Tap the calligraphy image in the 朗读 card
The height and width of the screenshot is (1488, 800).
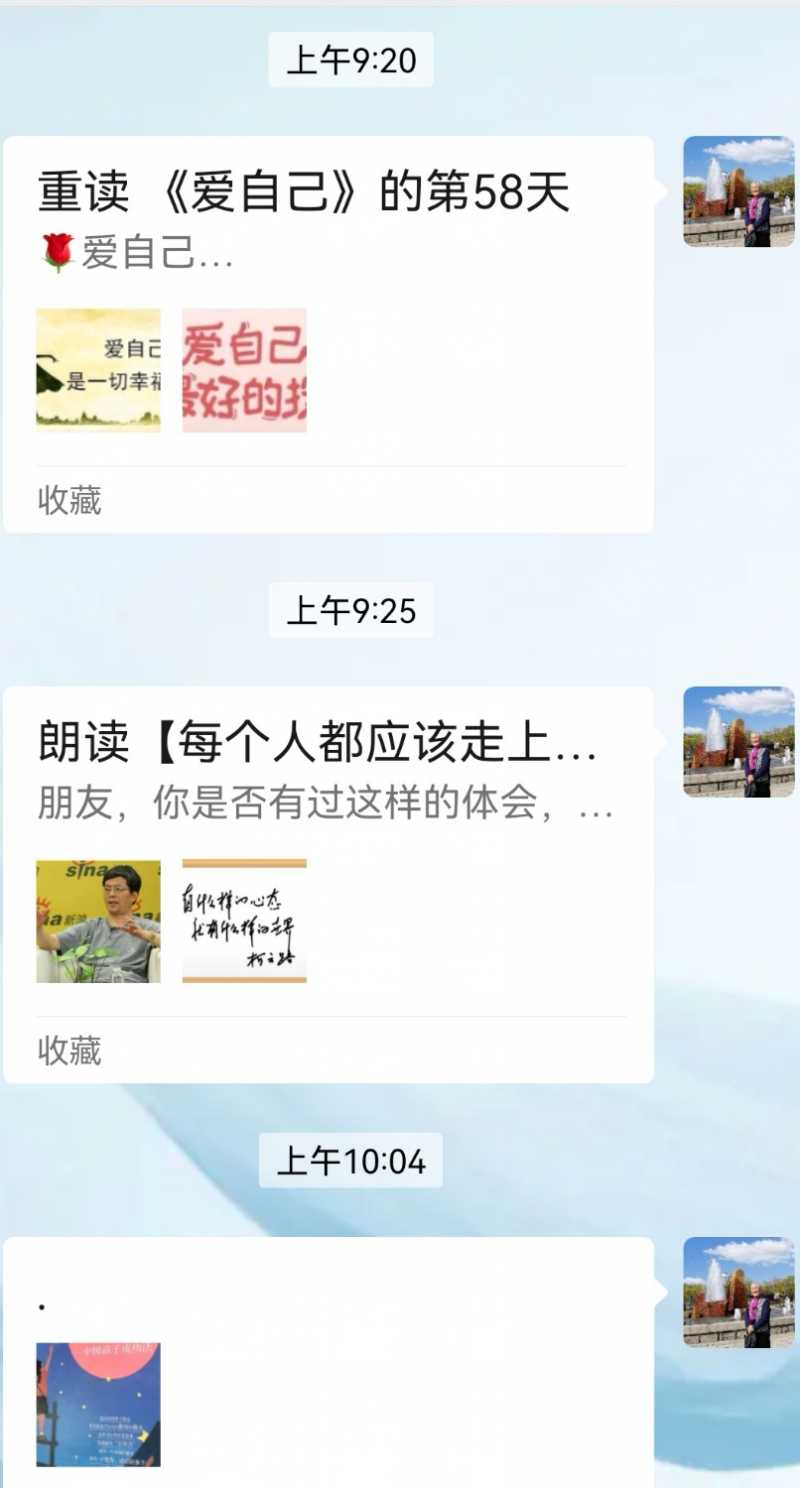click(x=245, y=920)
